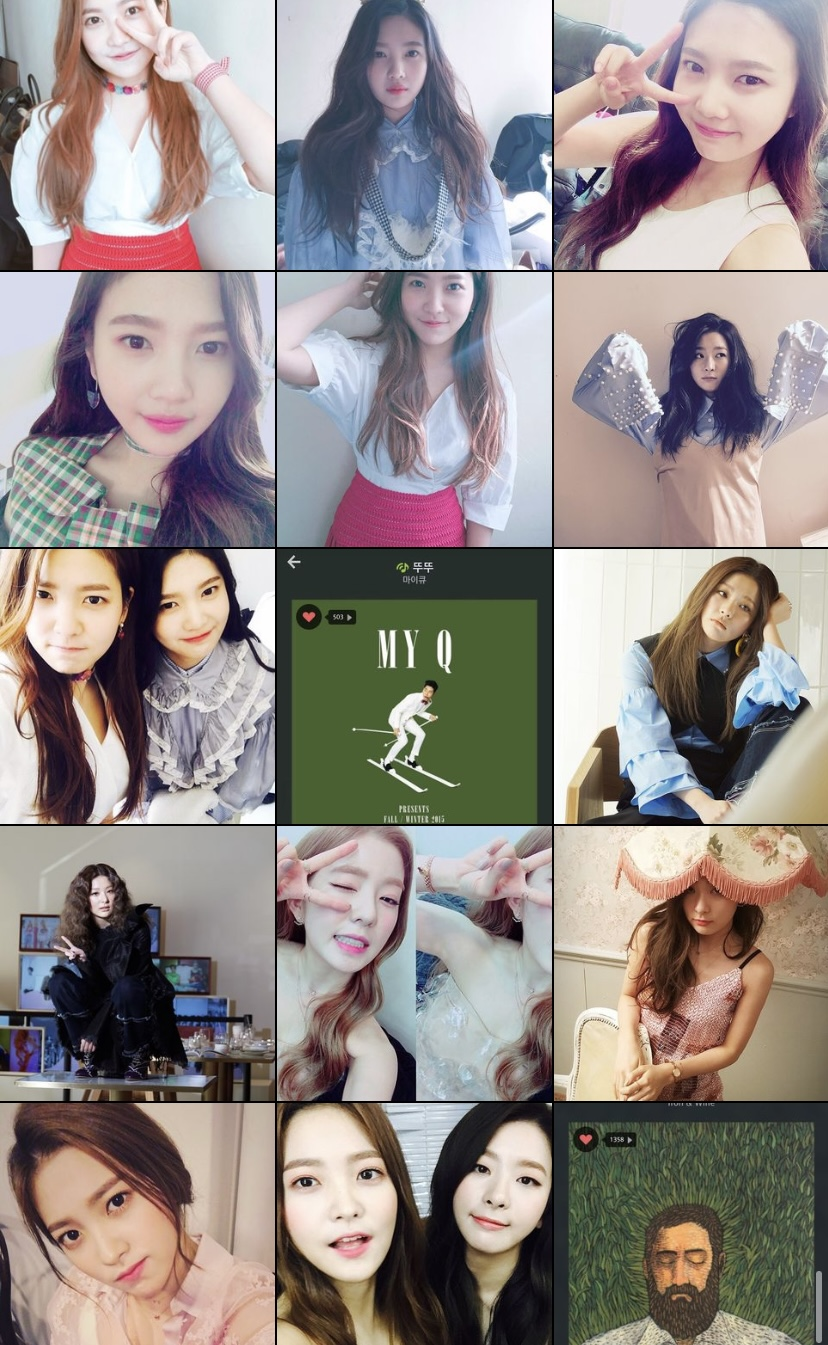828x1345 pixels.
Task: Open the two-person selfie with gray ruffled blouse
Action: (x=137, y=686)
